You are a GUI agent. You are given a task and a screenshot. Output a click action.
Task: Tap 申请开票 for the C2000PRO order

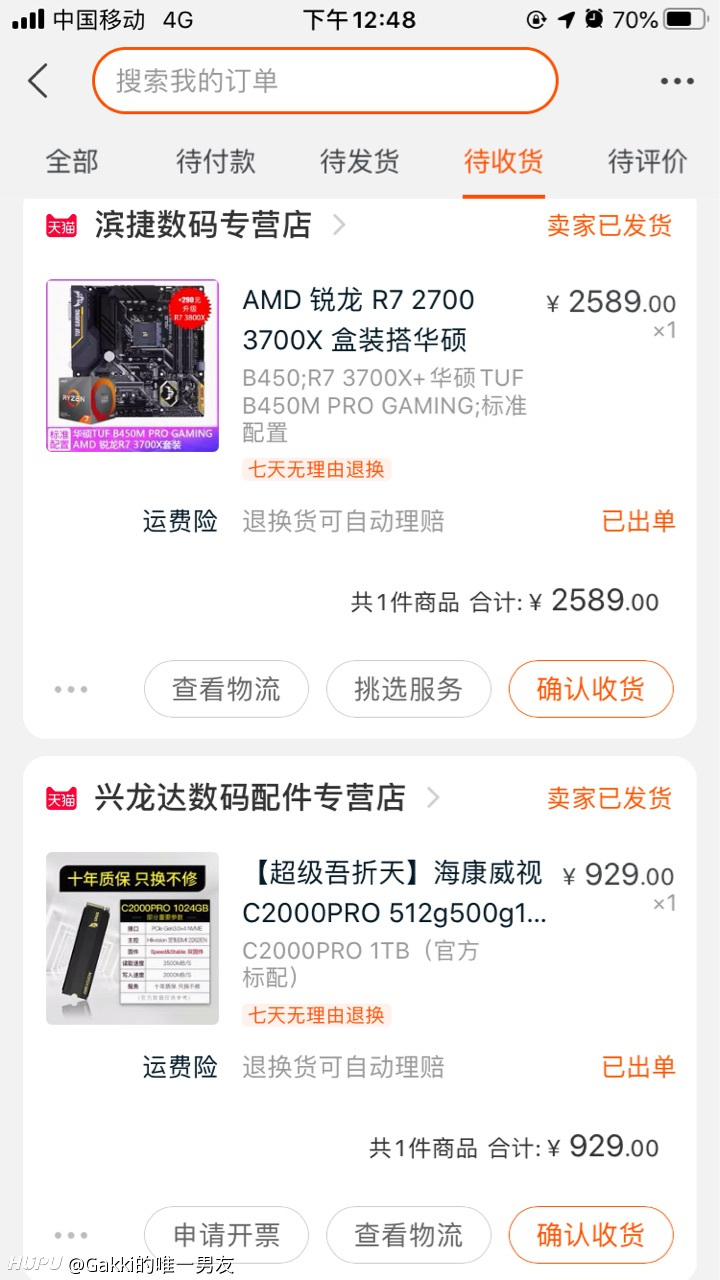[226, 1235]
